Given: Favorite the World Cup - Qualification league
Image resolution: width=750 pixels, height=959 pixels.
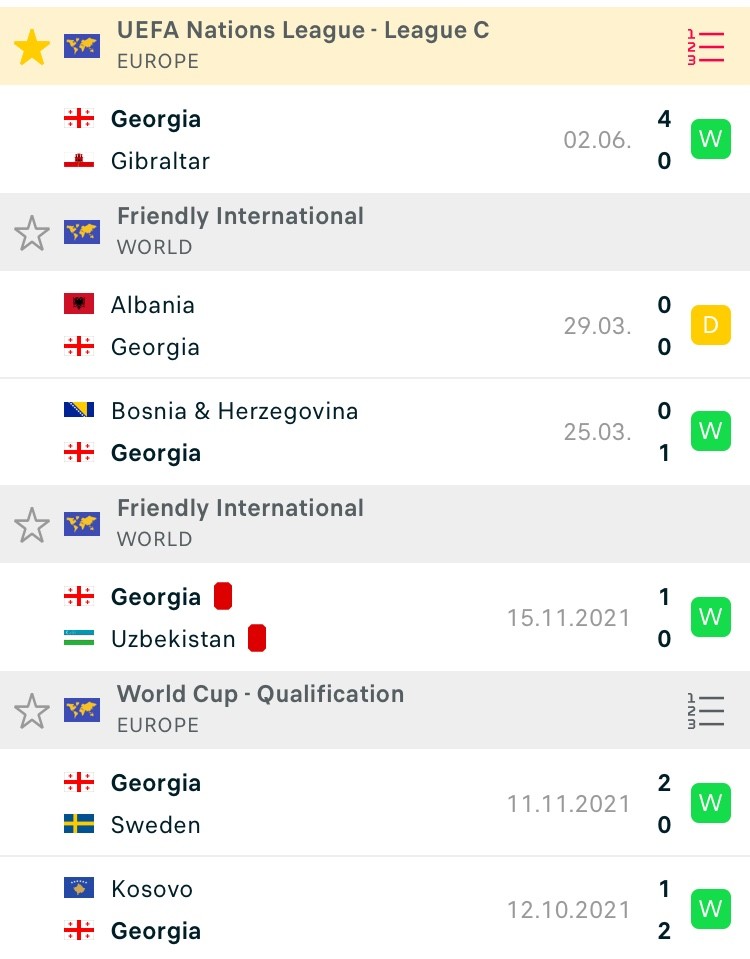Looking at the screenshot, I should click(32, 711).
